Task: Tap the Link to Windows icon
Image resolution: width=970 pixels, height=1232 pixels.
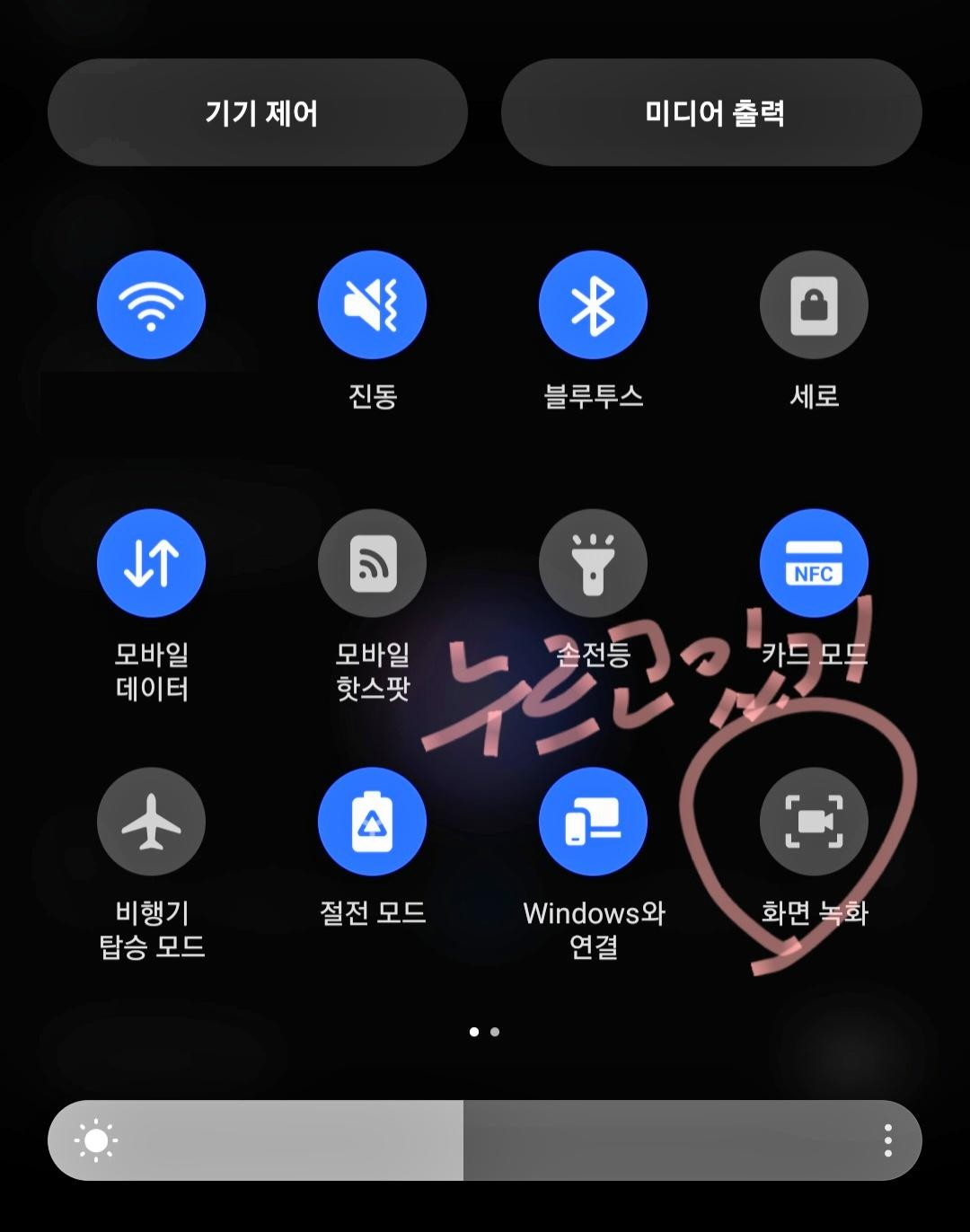Action: tap(593, 820)
